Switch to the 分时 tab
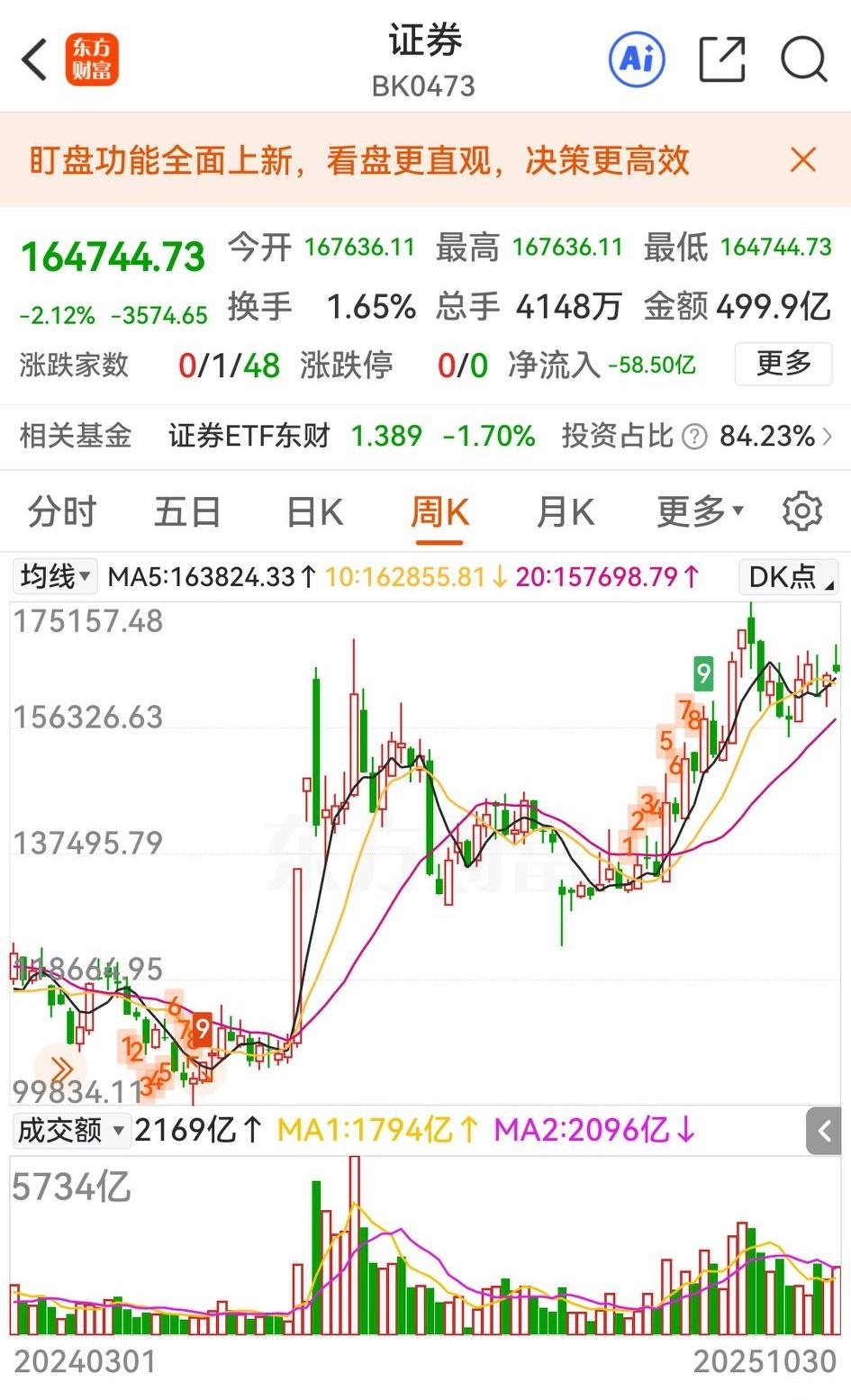Screen dimensions: 851x1400 59,510
